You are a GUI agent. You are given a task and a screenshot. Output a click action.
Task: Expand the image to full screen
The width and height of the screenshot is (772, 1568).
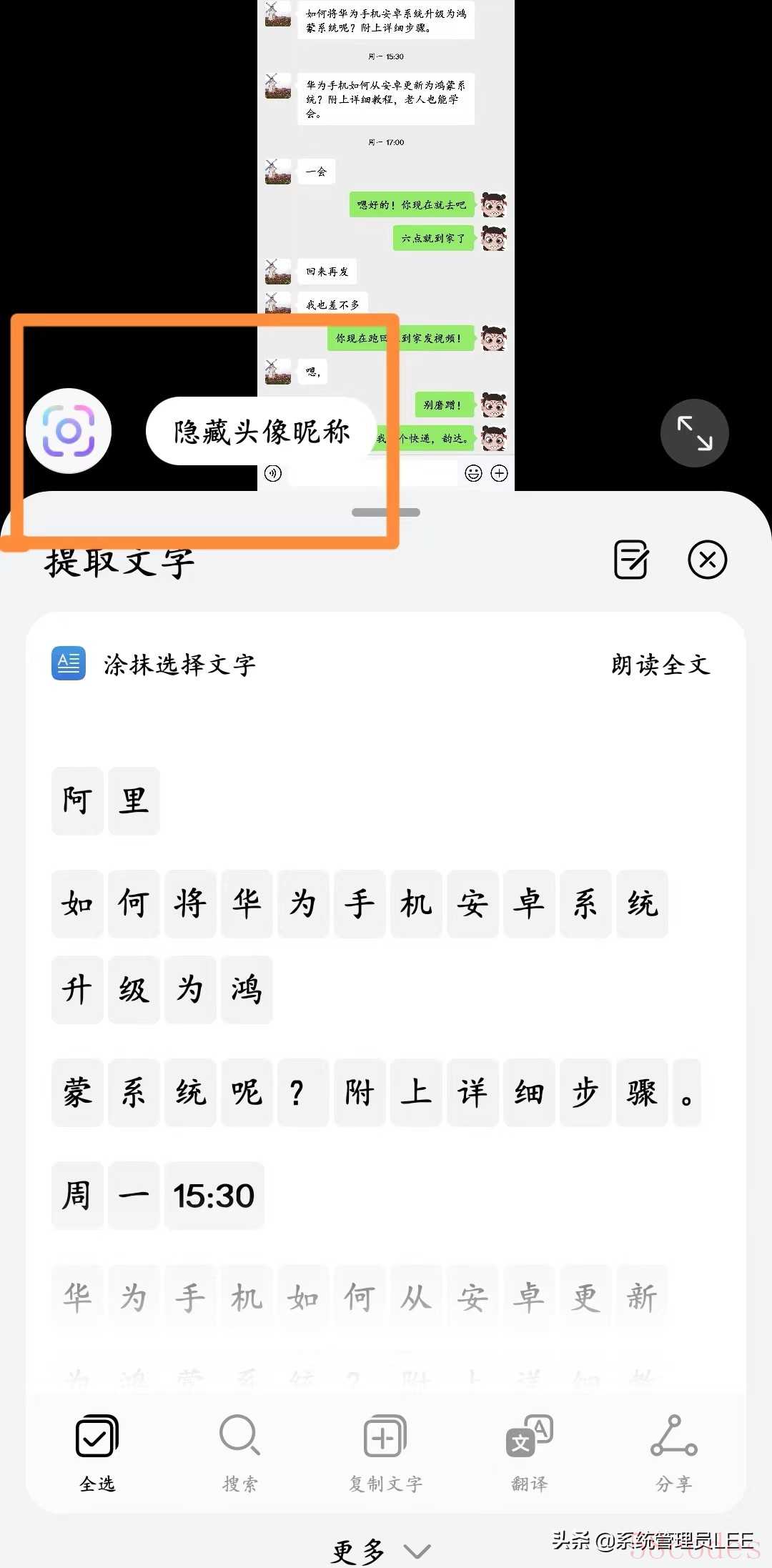pos(694,433)
